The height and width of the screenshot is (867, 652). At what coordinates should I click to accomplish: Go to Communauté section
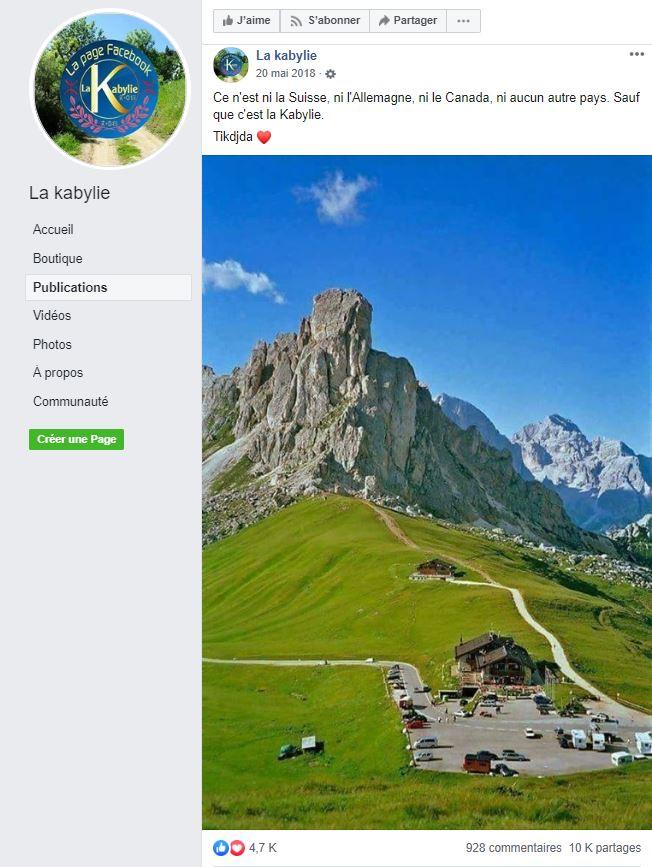70,401
